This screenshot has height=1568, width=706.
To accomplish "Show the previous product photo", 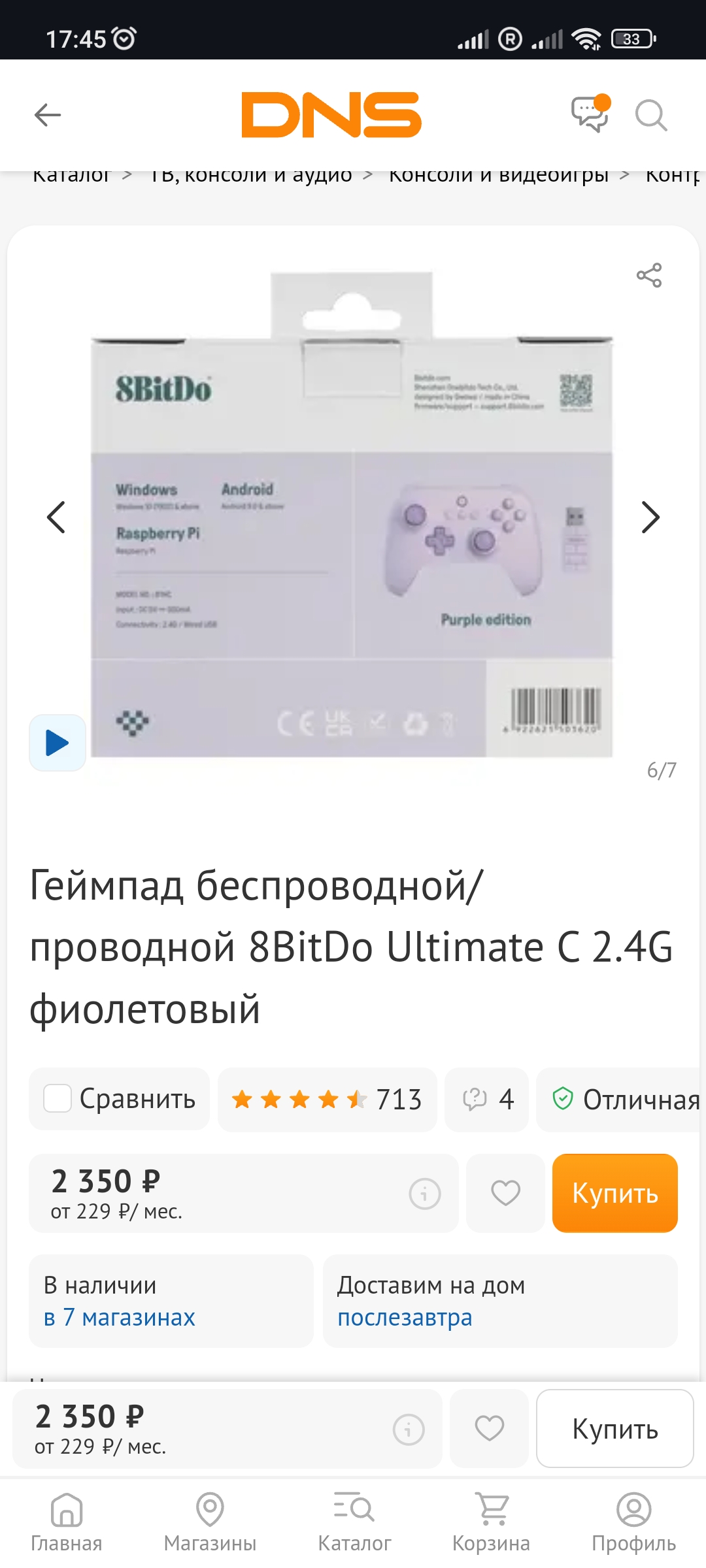I will click(56, 517).
